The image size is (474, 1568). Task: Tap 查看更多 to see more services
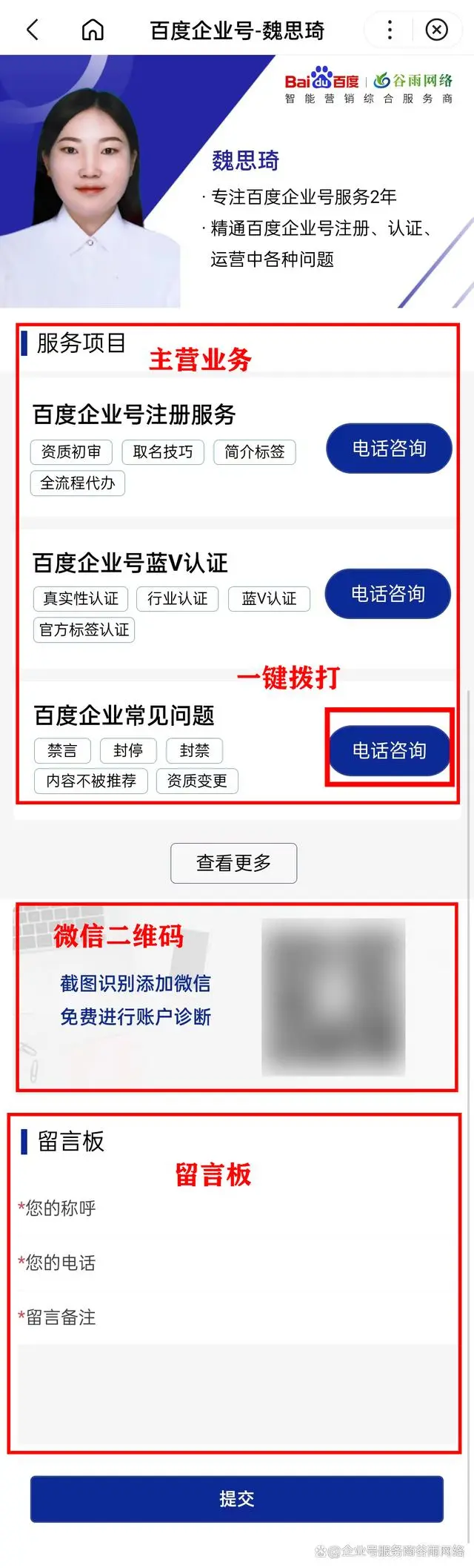[x=233, y=863]
